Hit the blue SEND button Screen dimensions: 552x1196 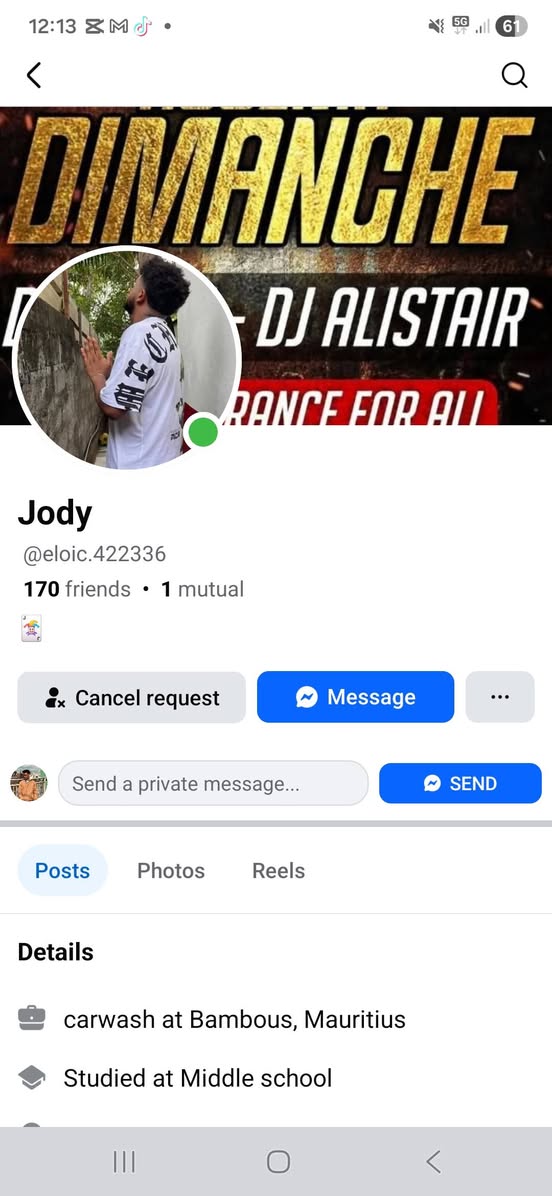click(x=461, y=783)
